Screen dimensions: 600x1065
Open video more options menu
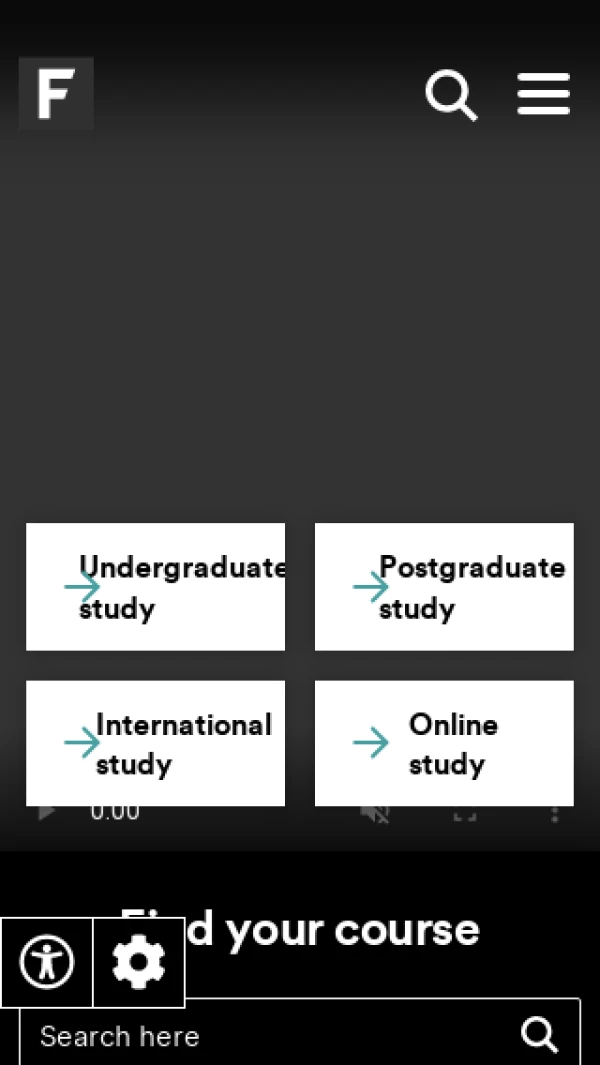[x=555, y=814]
